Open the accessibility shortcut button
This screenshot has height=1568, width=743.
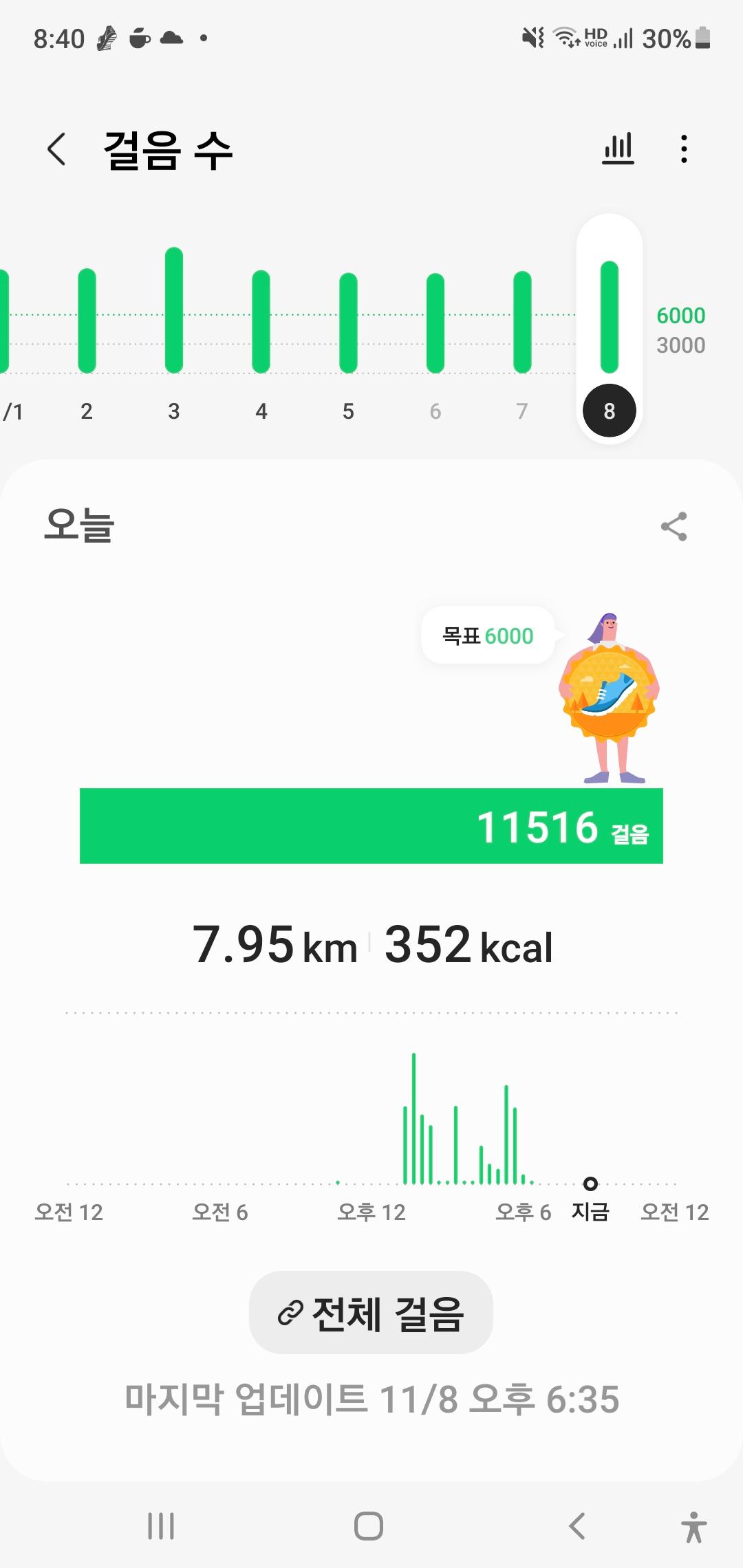[x=693, y=1527]
